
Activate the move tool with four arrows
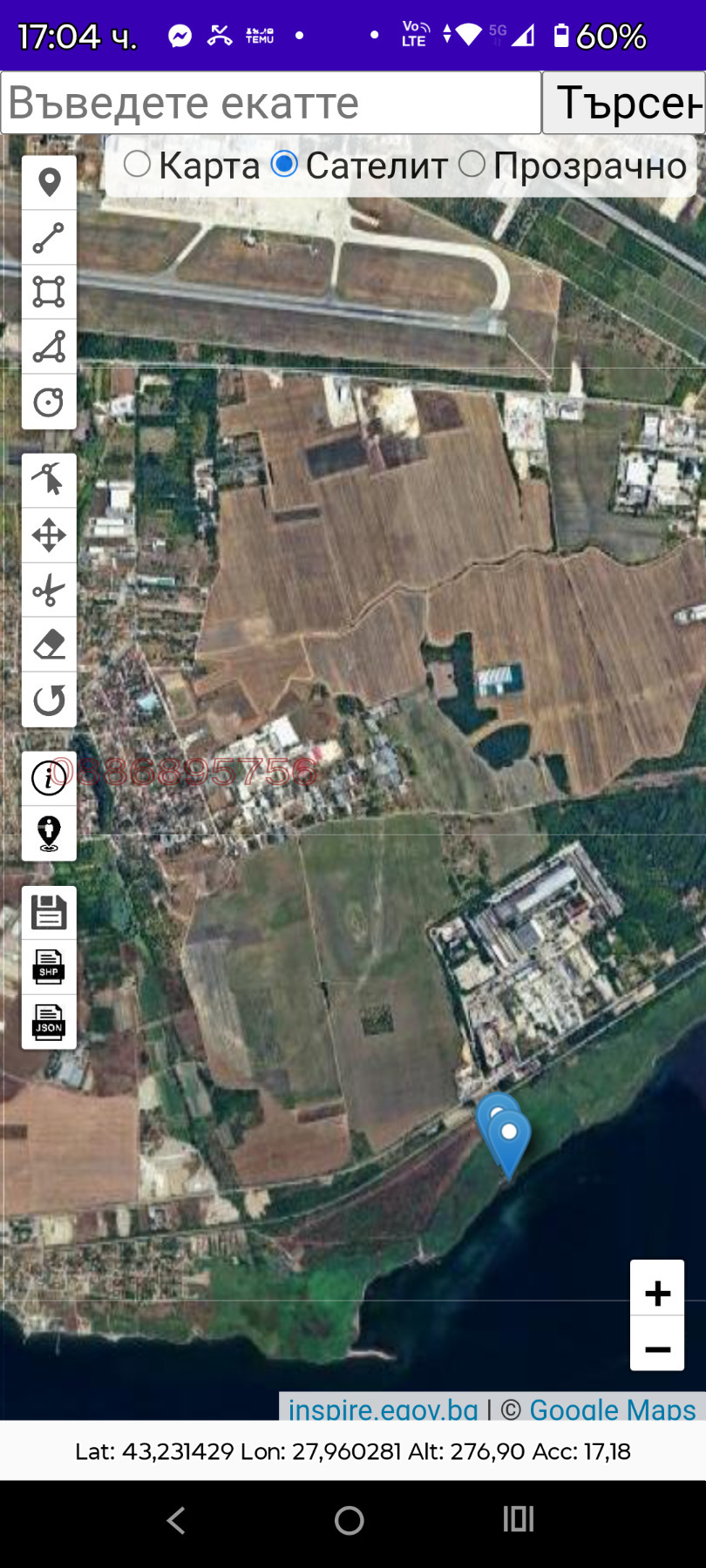coord(49,536)
